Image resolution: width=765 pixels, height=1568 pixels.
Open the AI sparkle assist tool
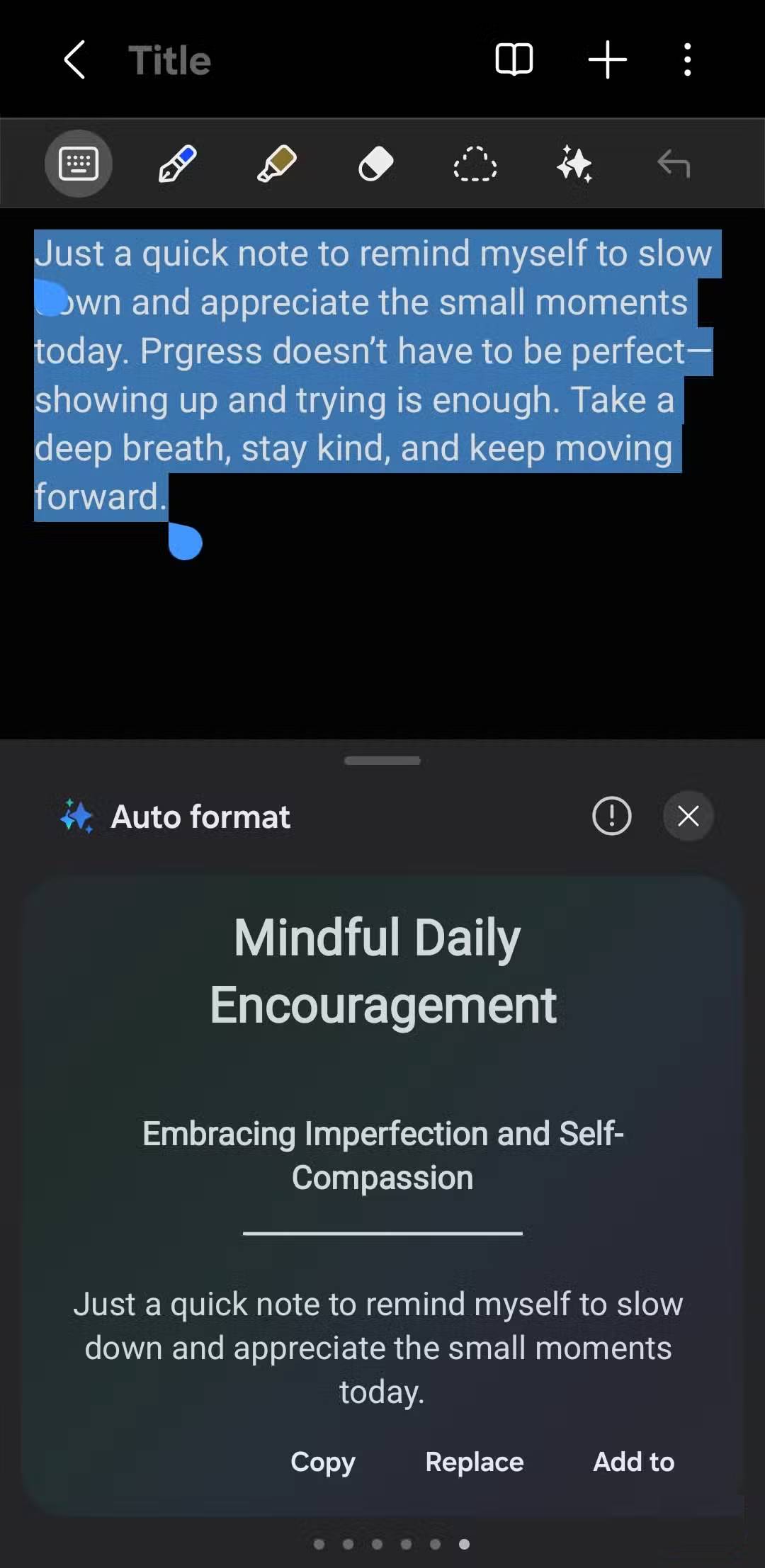pos(574,164)
